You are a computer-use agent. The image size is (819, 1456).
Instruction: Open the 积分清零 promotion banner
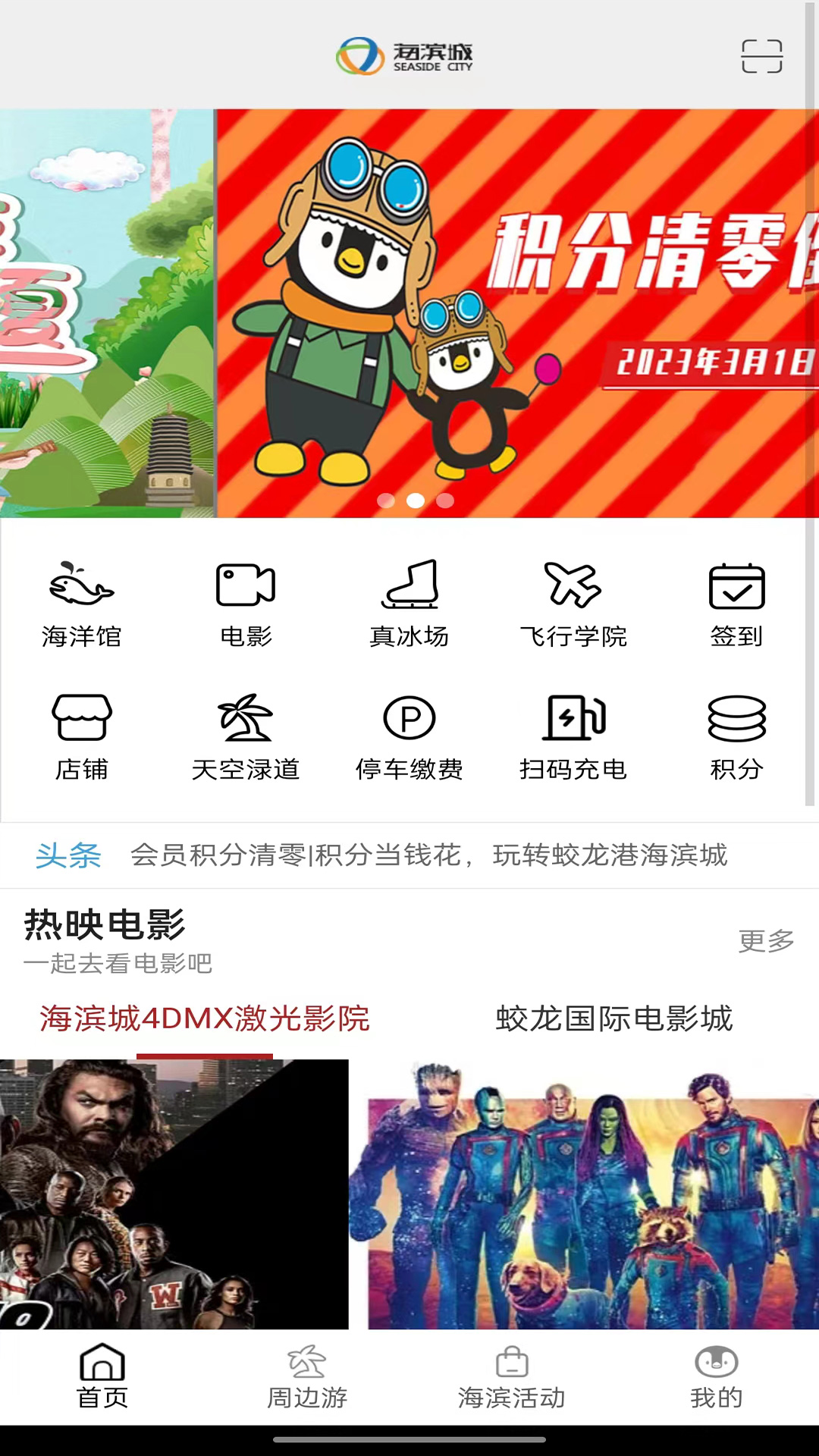coord(516,313)
